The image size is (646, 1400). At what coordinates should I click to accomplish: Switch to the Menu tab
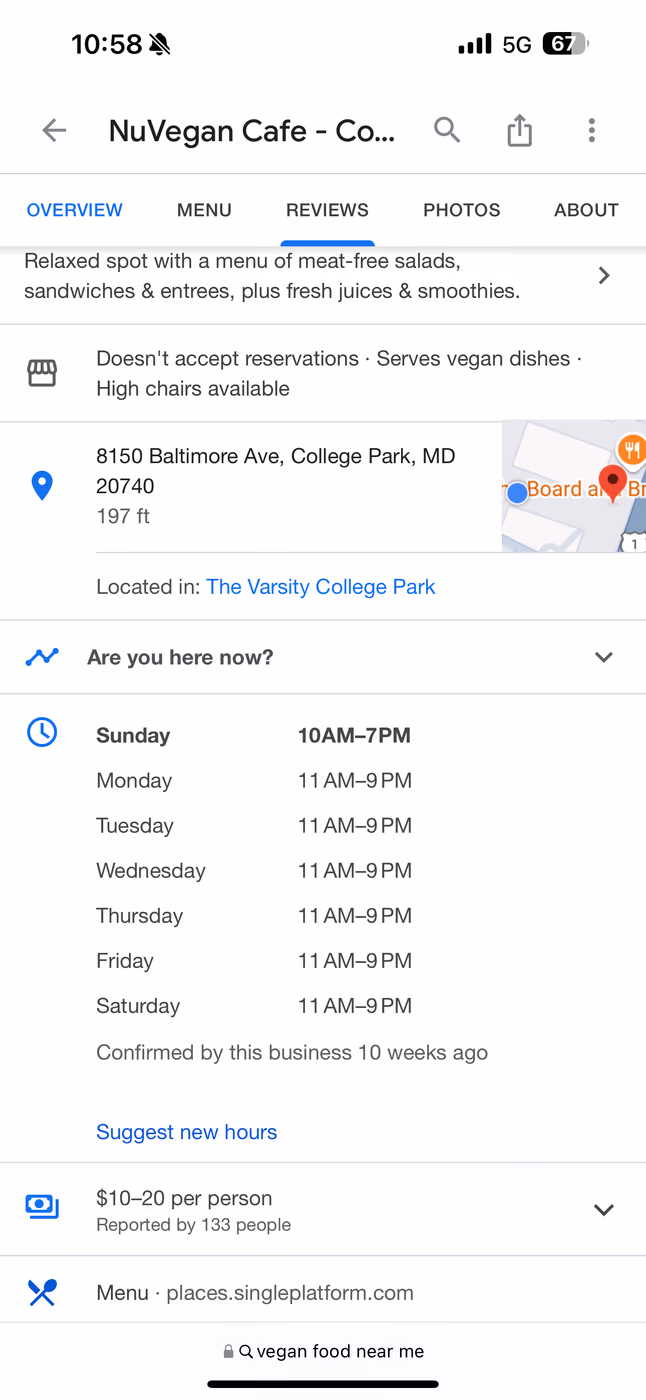tap(204, 210)
